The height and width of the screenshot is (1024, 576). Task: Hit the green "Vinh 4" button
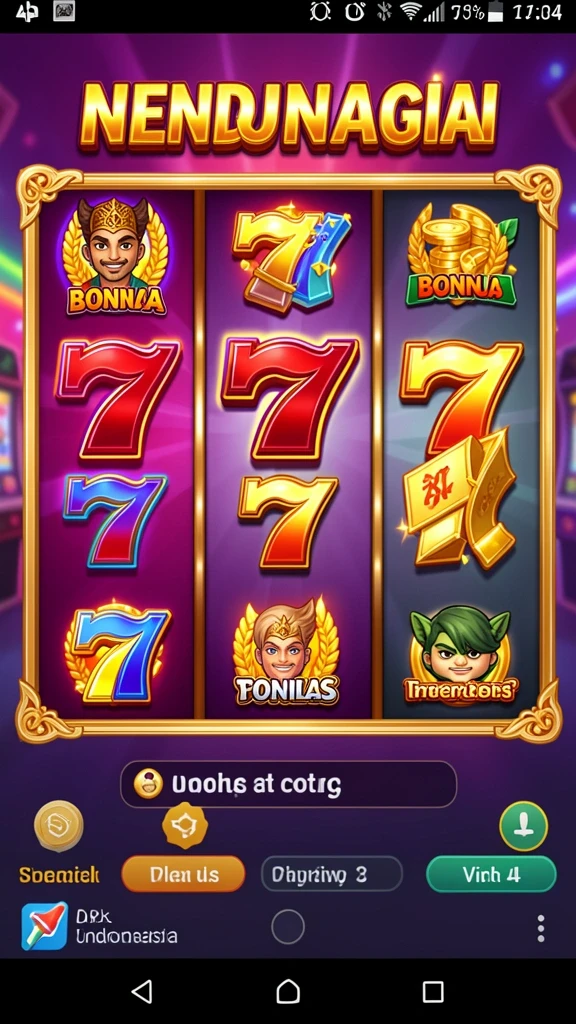491,874
